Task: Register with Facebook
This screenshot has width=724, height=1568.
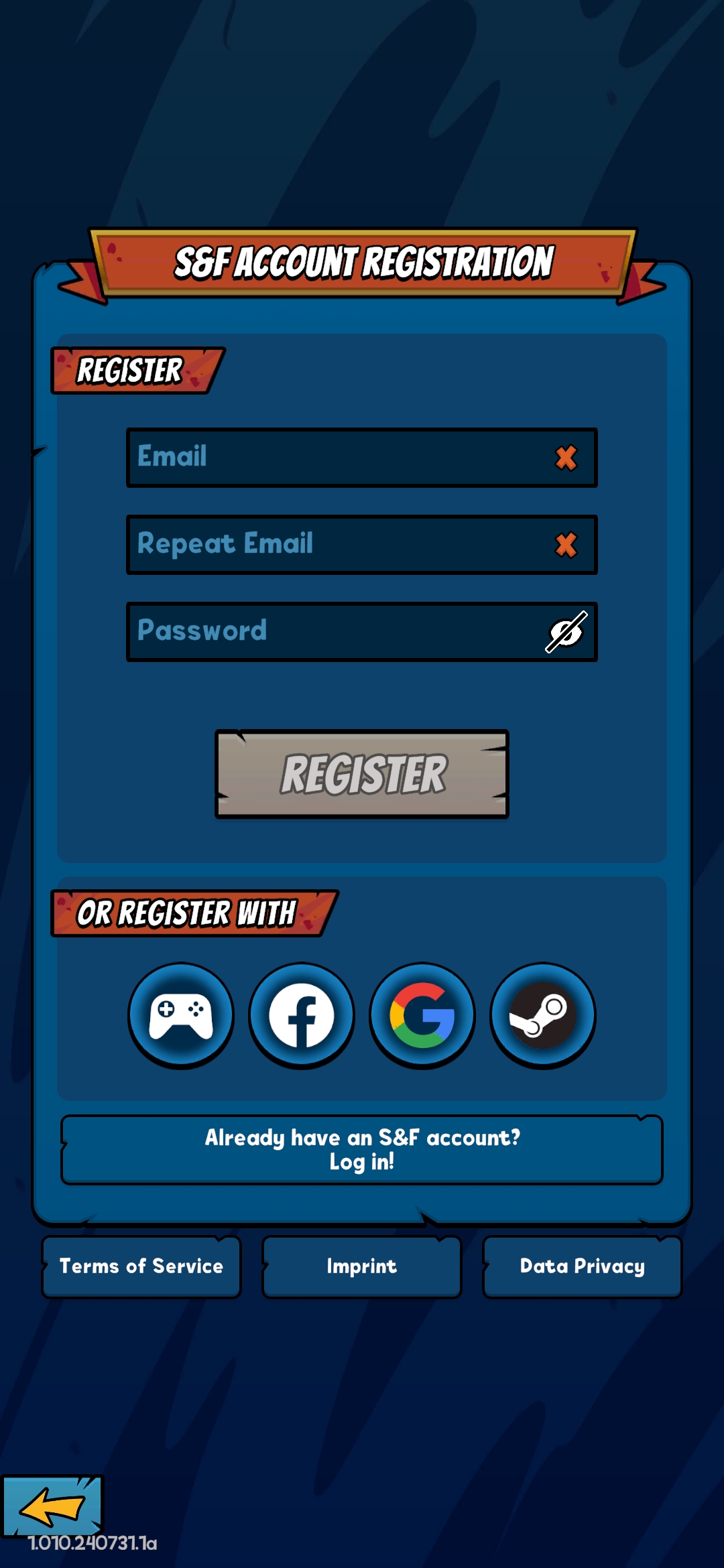Action: [302, 1015]
